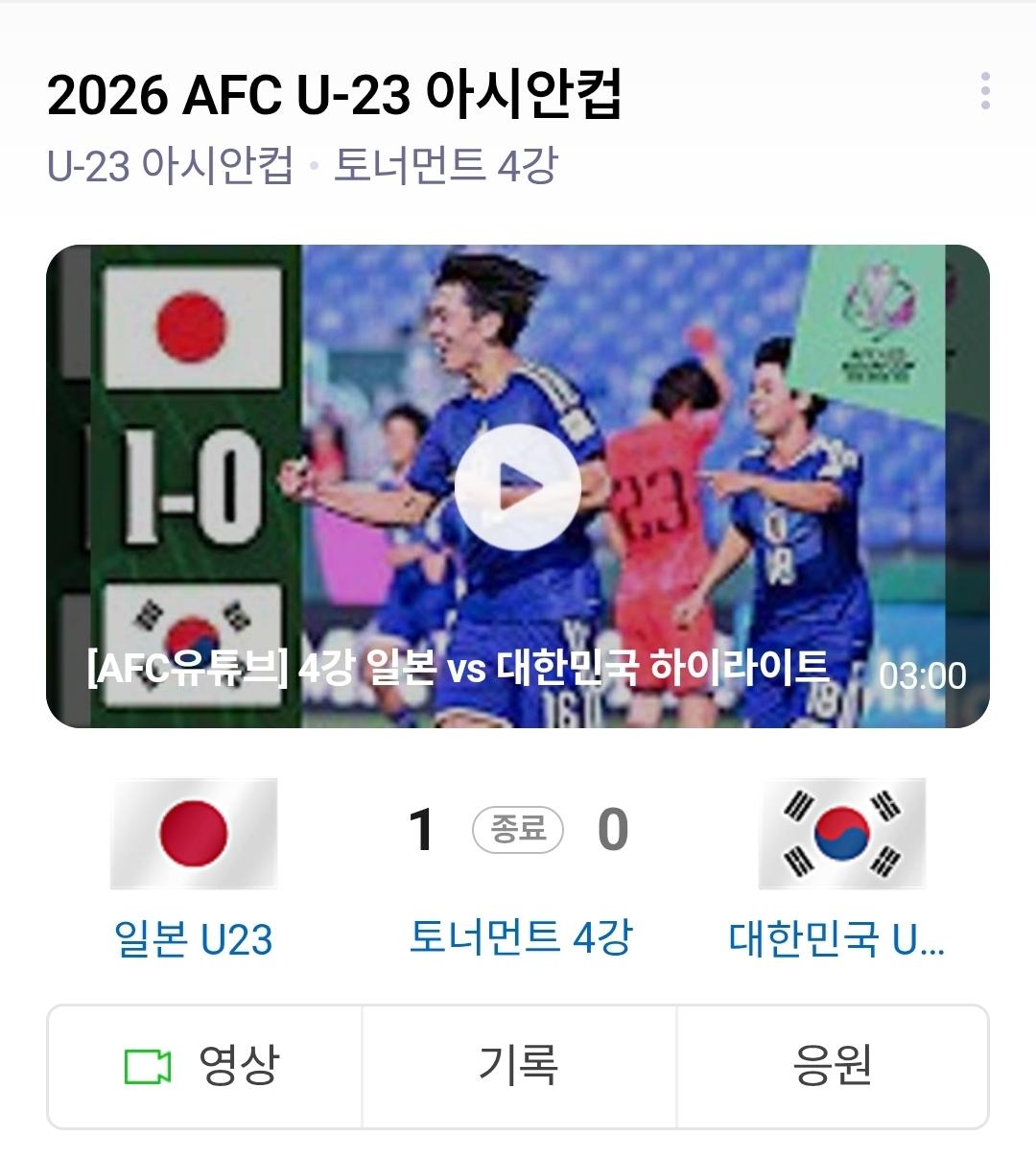This screenshot has height=1159, width=1036.
Task: Switch to the 영상 tab
Action: [204, 1066]
